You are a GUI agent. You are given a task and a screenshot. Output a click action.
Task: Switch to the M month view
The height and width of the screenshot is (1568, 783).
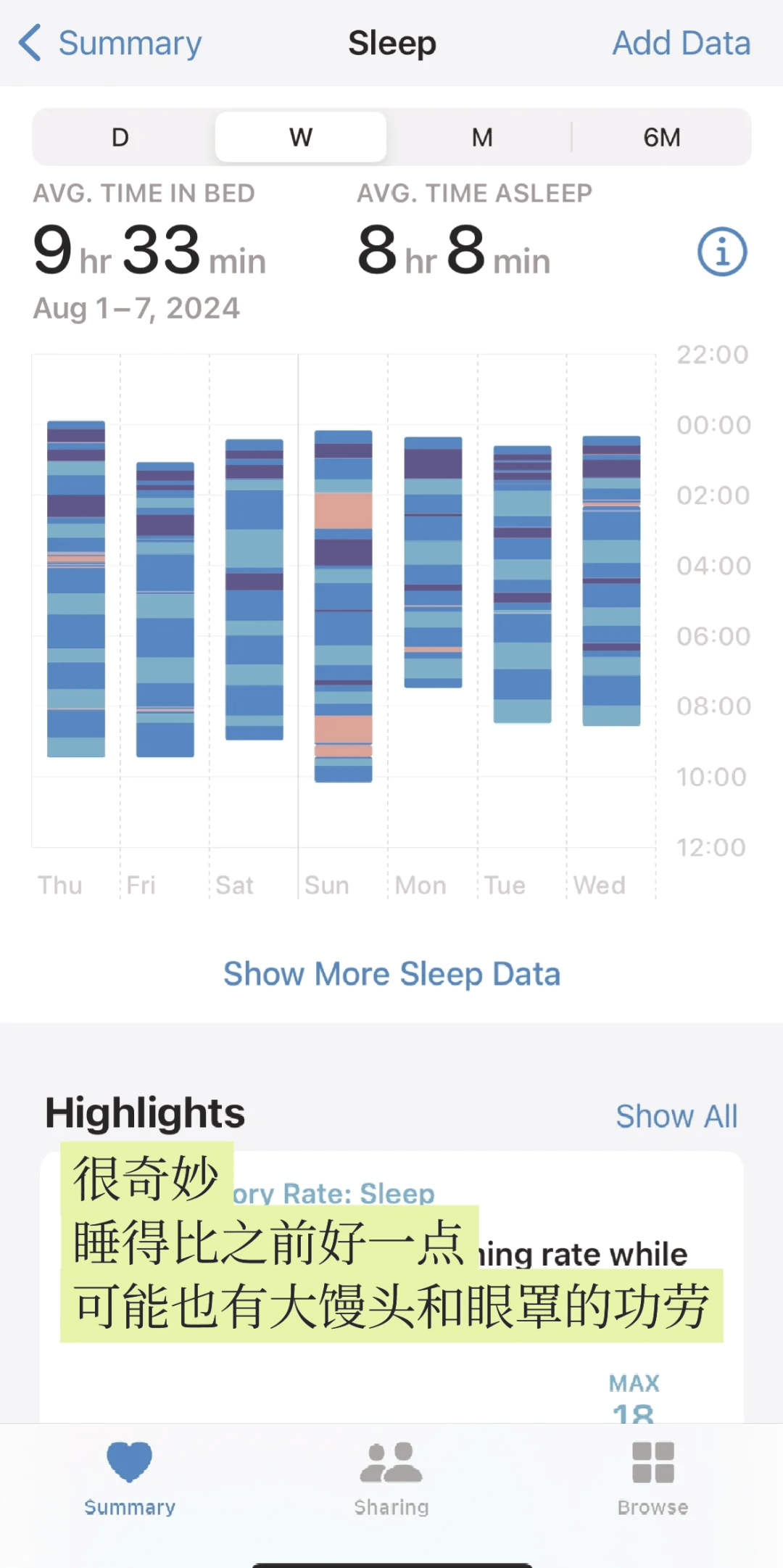coord(482,137)
